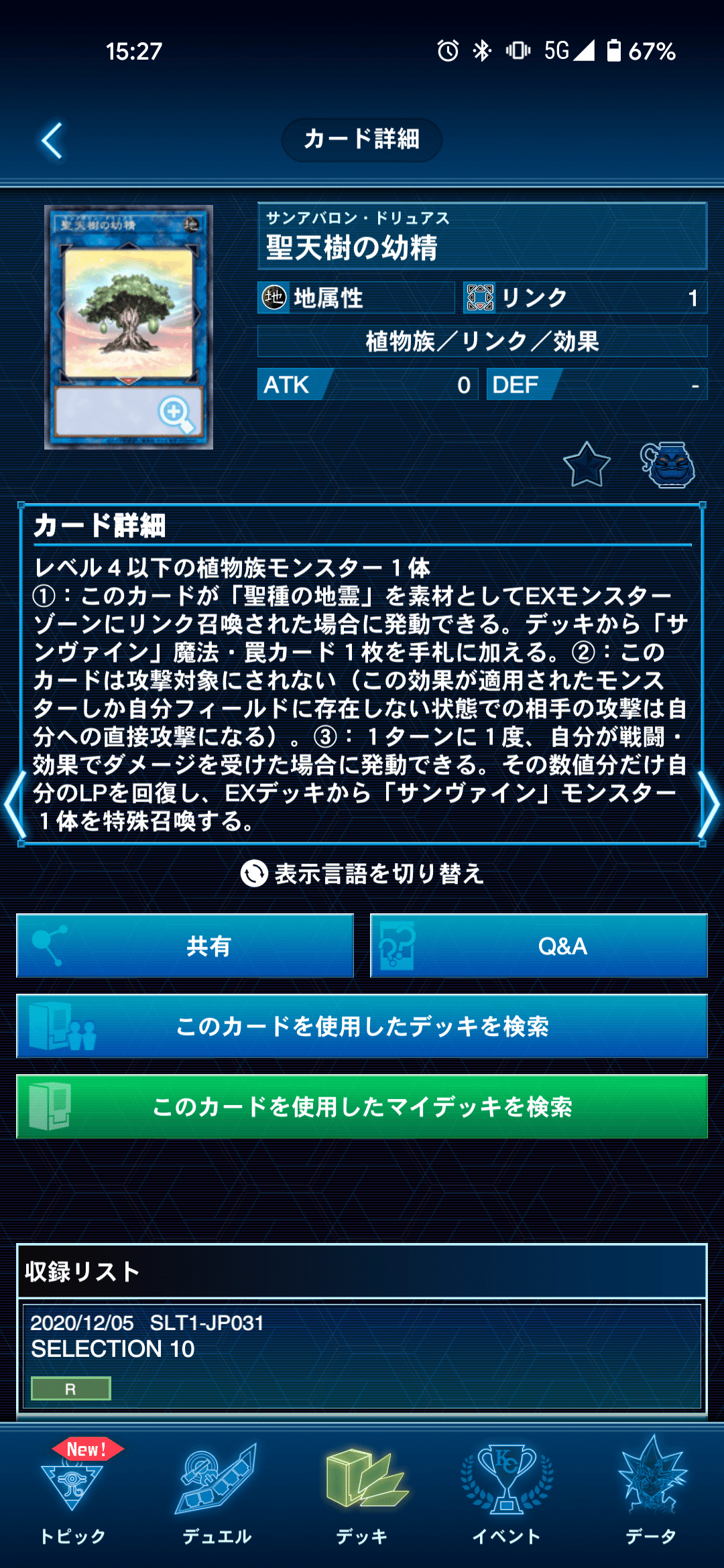Viewport: 724px width, 1568px height.
Task: Search my decks using this card (このカードを使用したマイデッキを検索)
Action: (362, 1106)
